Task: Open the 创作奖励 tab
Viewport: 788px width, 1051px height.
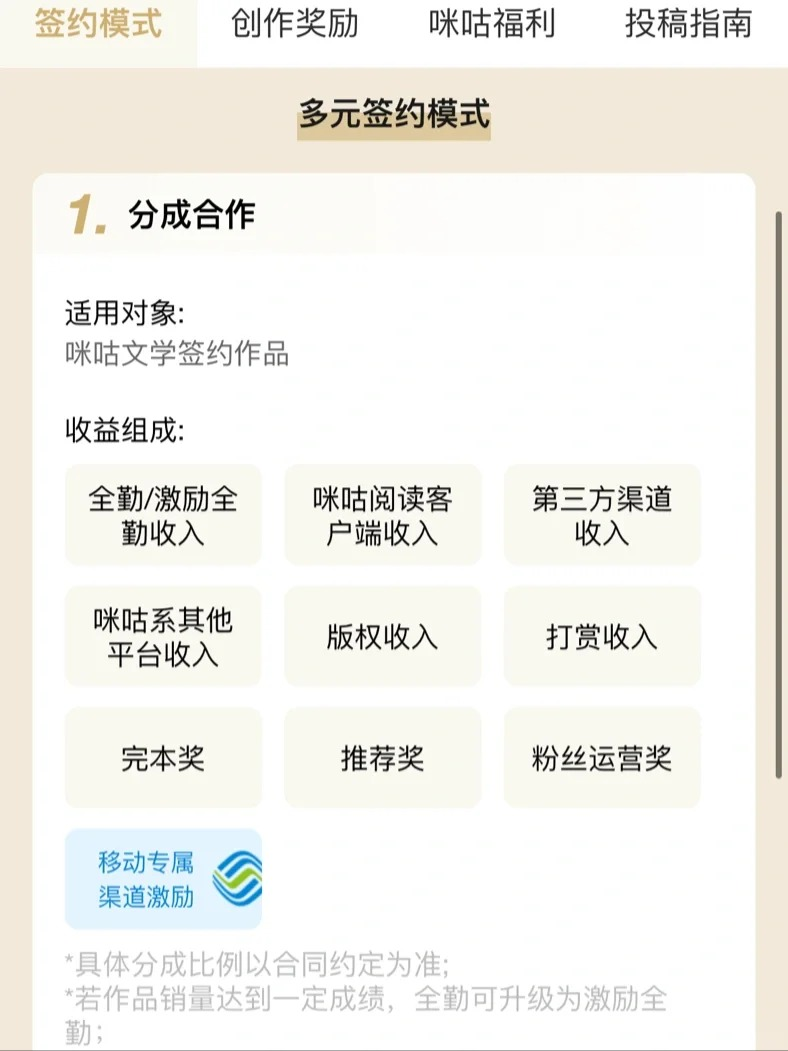Action: click(294, 24)
